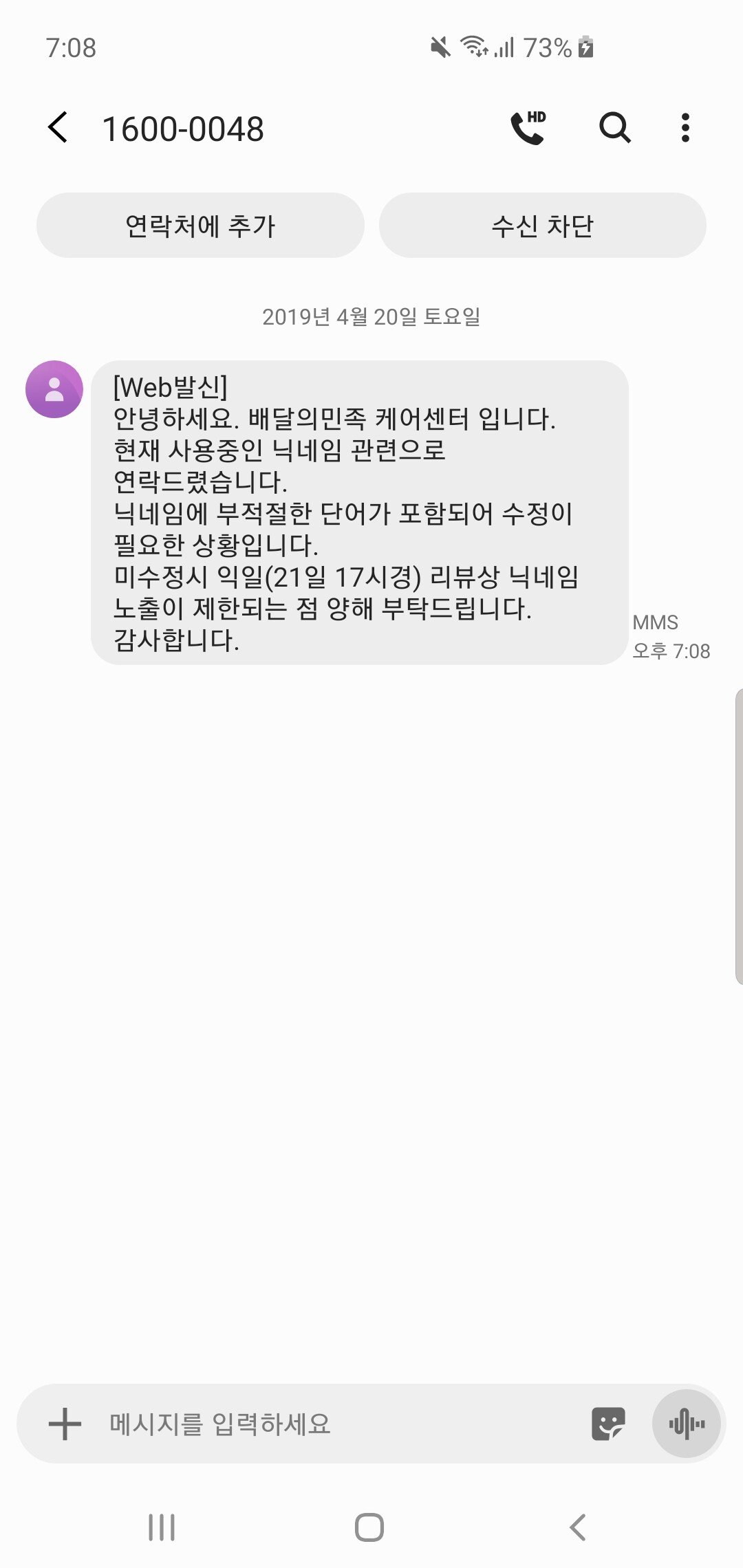Select '연락처에 추가' to add contact
This screenshot has height=1568, width=743.
200,226
